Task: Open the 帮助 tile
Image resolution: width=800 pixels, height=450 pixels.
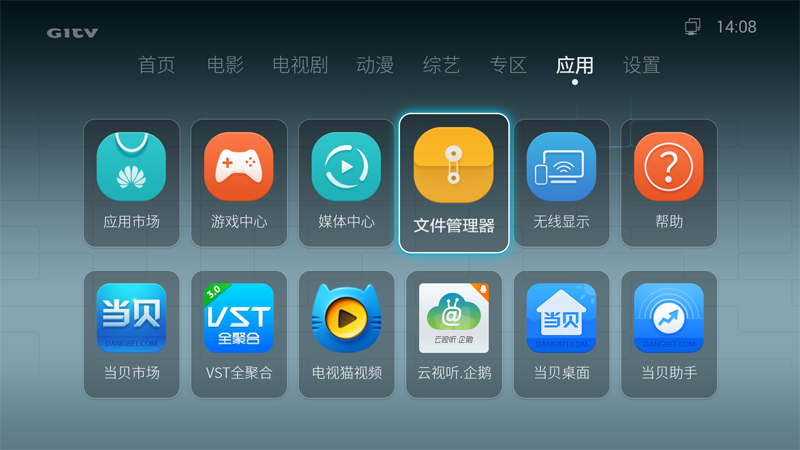Action: click(669, 183)
